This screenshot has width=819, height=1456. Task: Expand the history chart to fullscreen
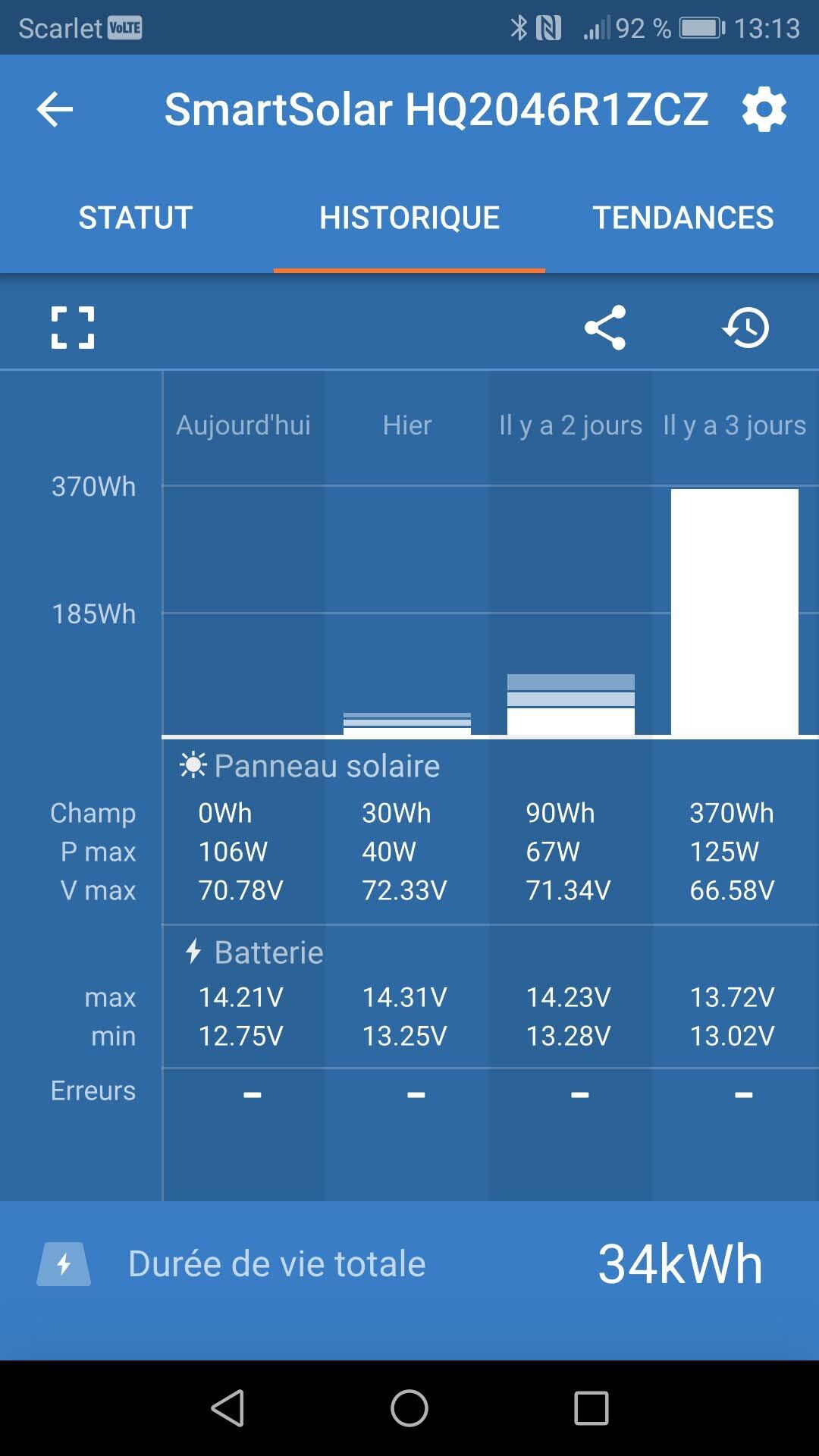point(73,328)
